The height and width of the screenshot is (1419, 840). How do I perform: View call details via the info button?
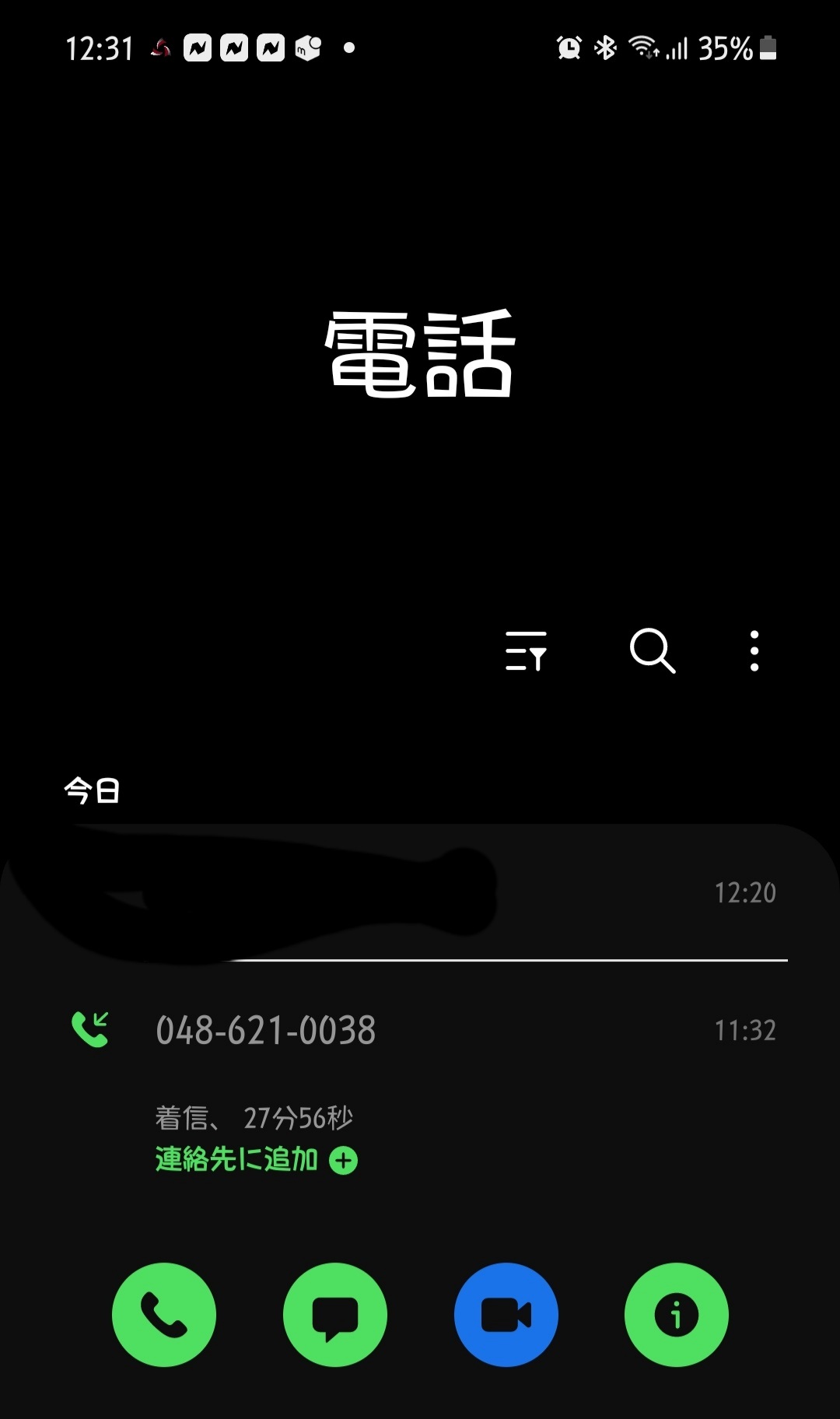pos(677,1315)
